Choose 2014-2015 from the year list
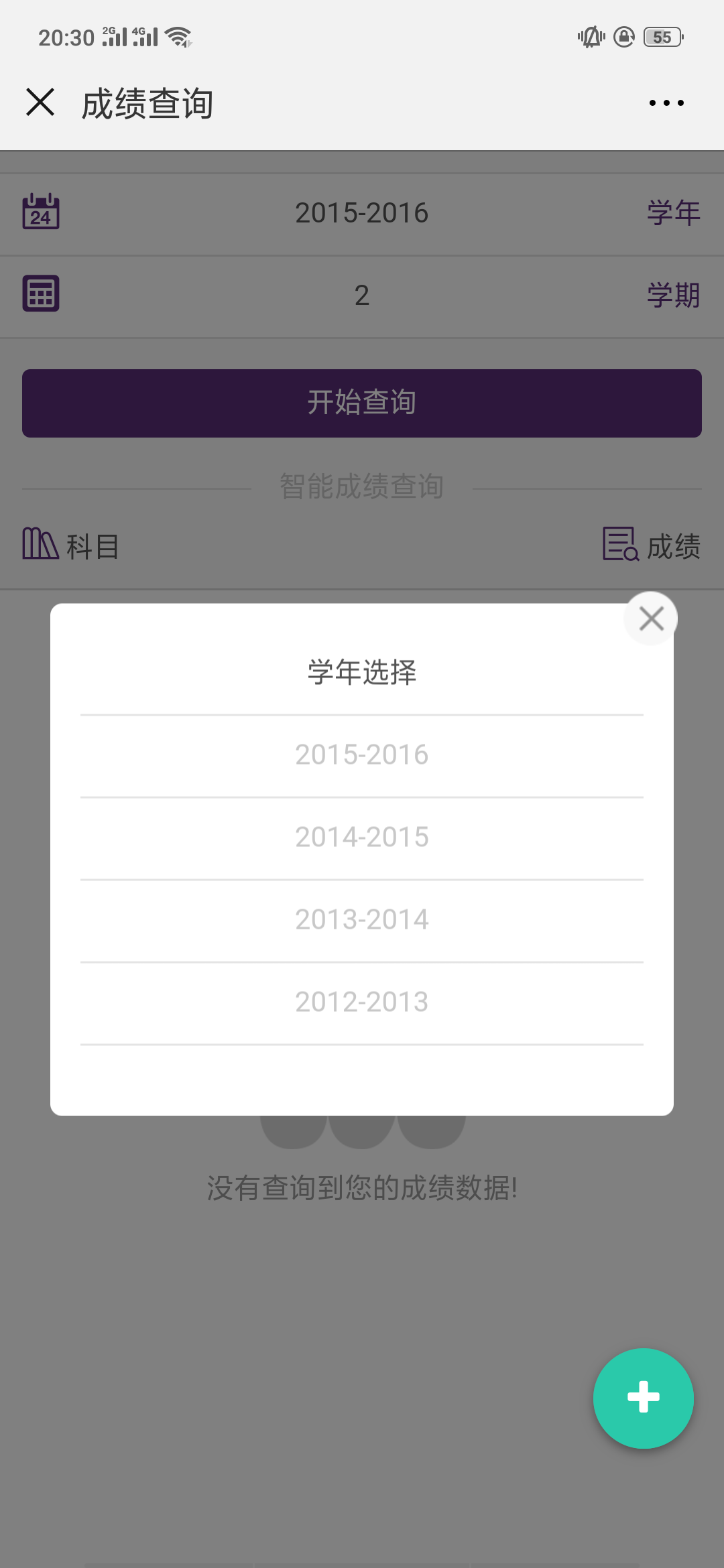Viewport: 724px width, 1568px height. pos(362,838)
